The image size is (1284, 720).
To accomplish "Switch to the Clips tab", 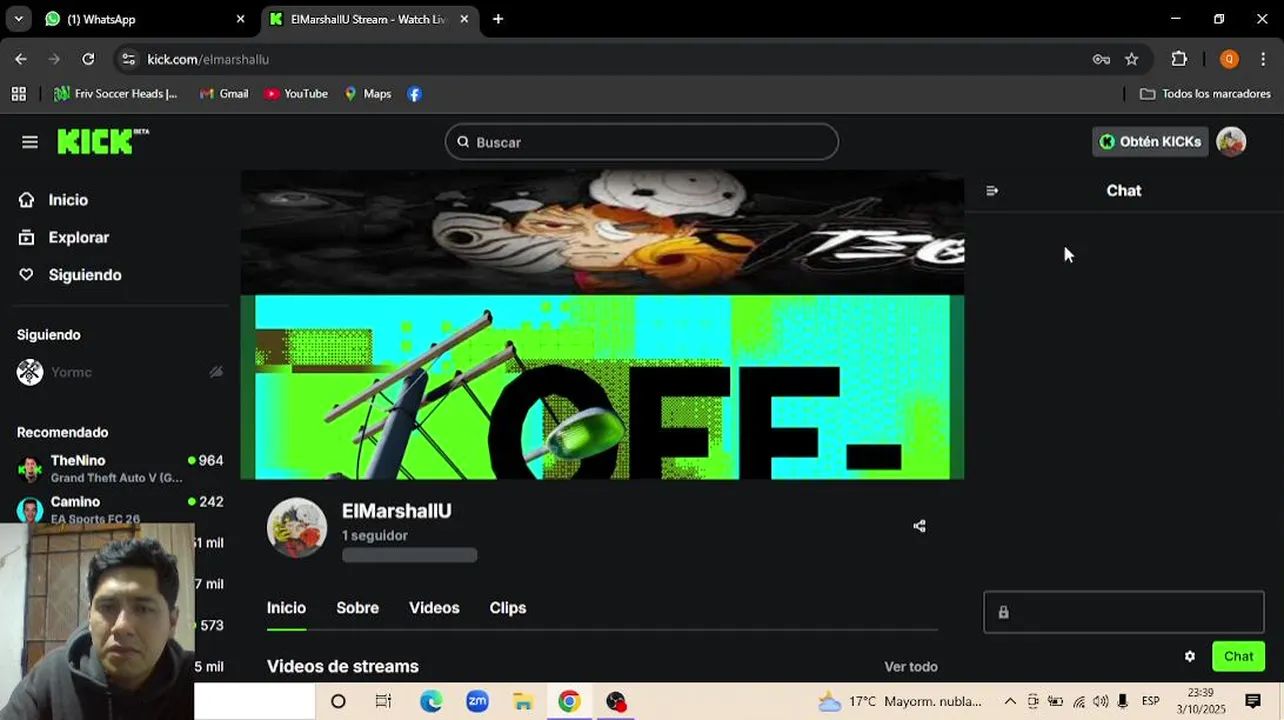I will click(x=507, y=608).
